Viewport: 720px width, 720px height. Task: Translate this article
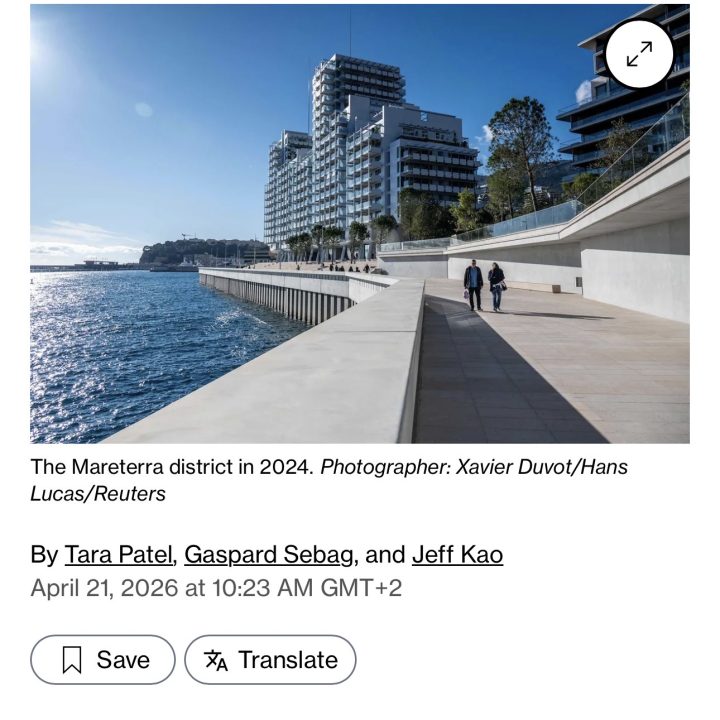[x=270, y=660]
